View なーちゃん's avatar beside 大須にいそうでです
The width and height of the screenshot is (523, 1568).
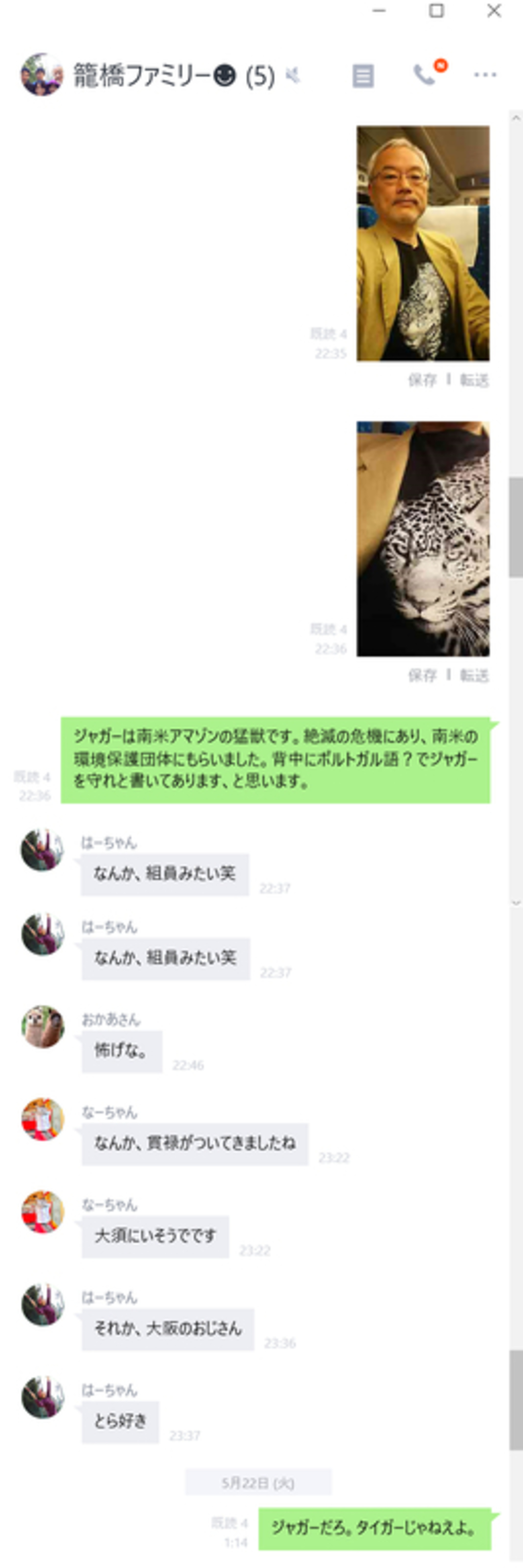[x=43, y=1212]
